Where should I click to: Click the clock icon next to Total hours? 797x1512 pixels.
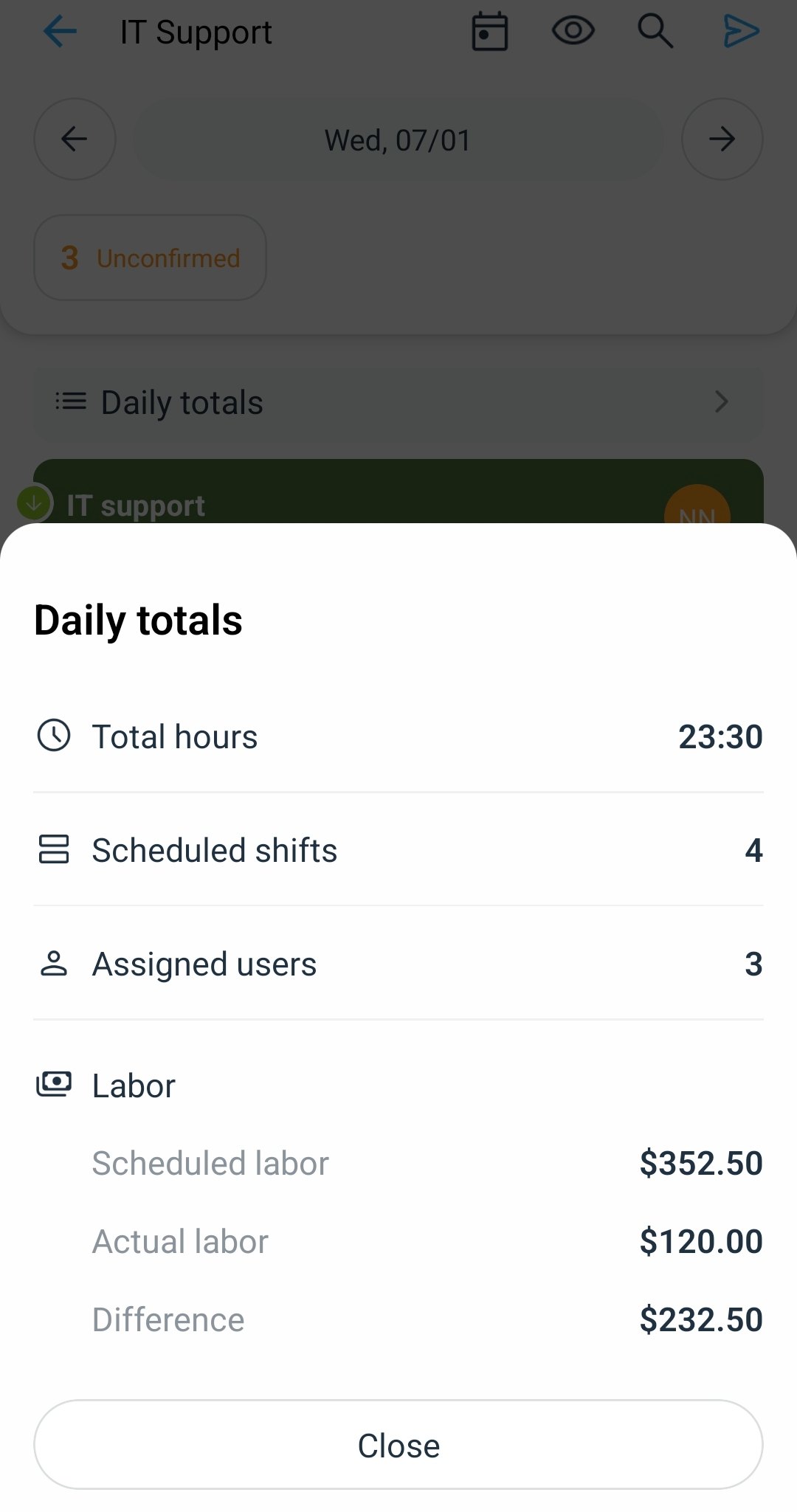coord(54,735)
